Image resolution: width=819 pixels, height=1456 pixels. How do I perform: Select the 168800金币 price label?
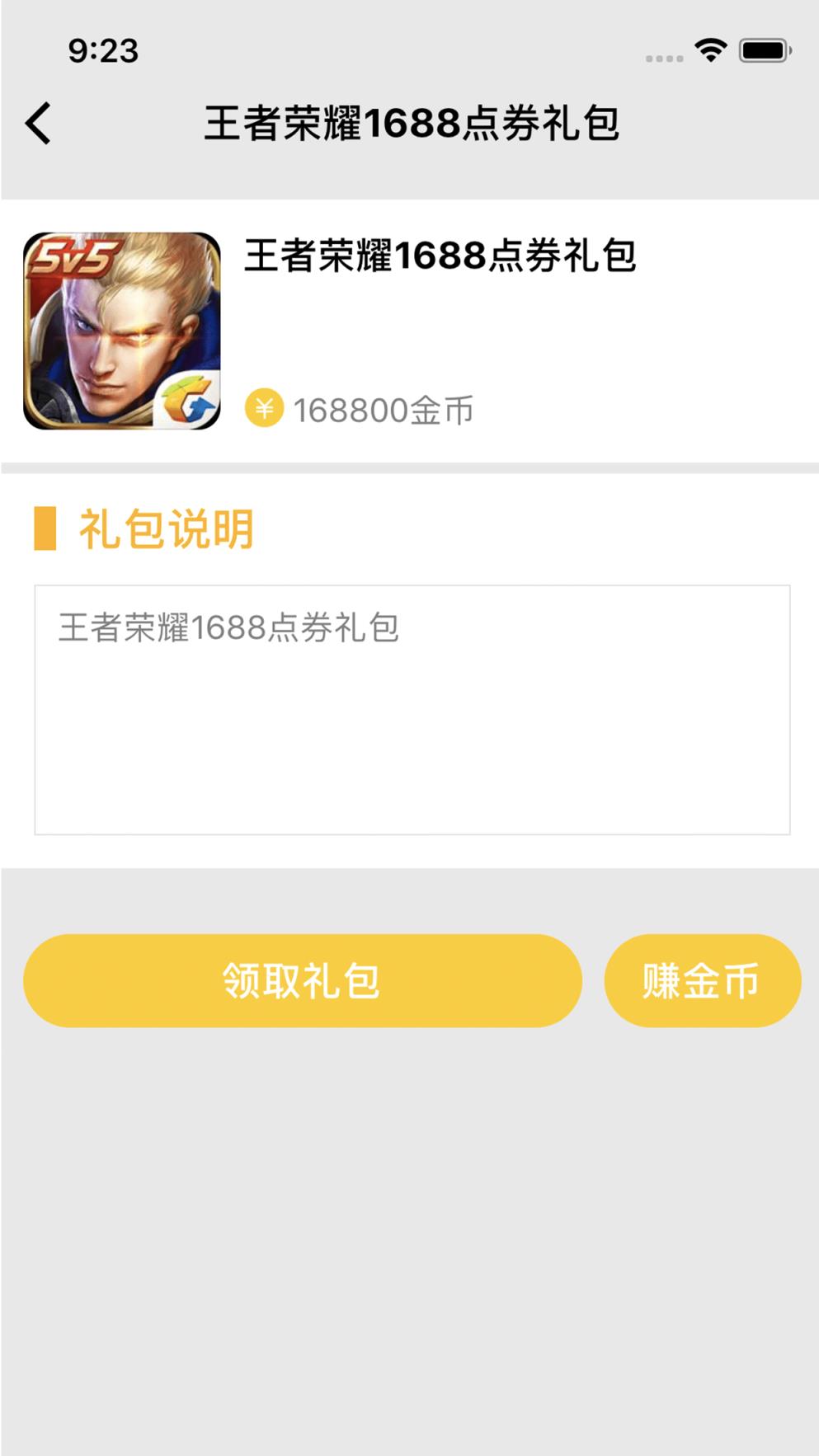[x=384, y=407]
